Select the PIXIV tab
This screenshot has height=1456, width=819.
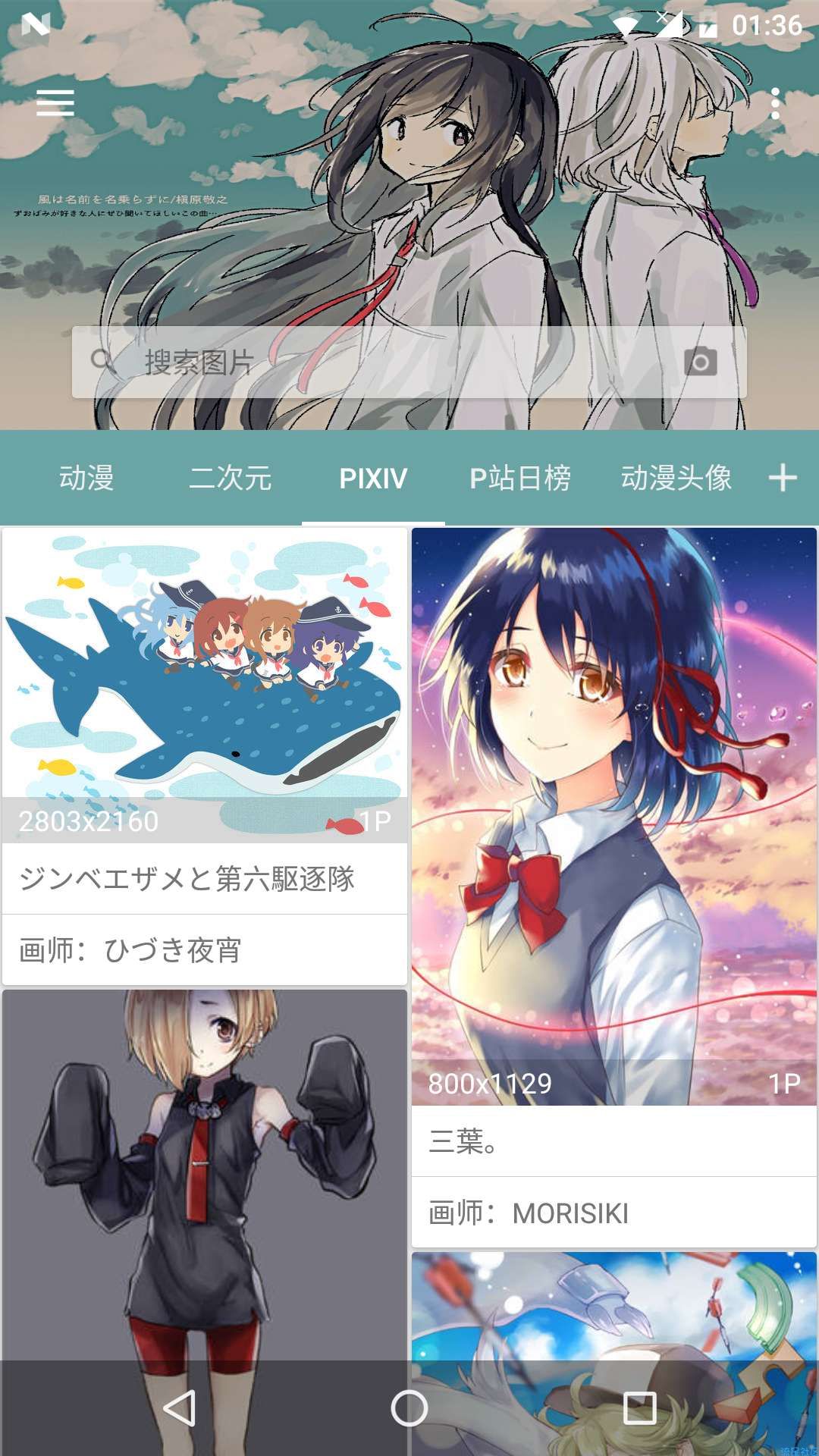point(373,479)
